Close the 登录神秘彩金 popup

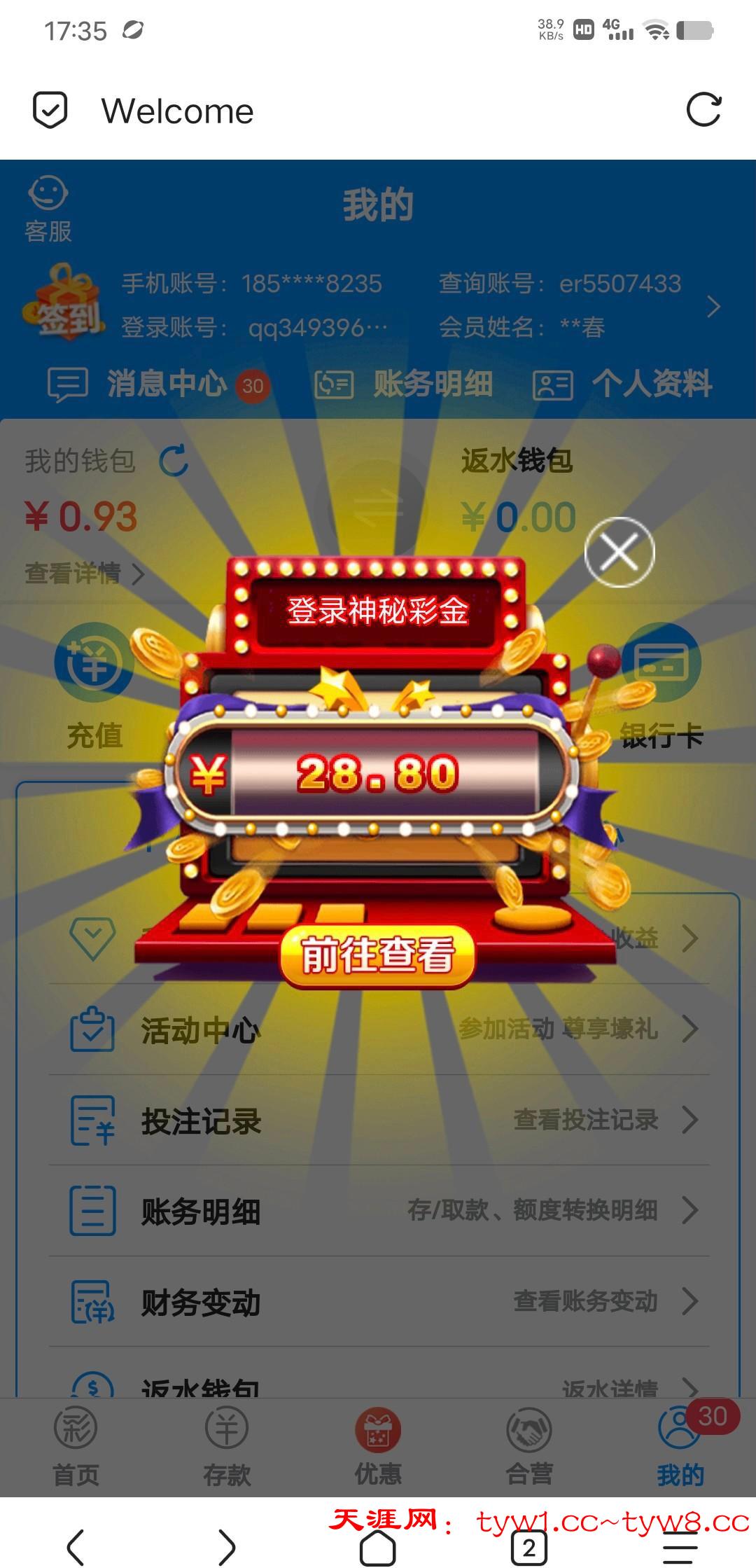(619, 551)
